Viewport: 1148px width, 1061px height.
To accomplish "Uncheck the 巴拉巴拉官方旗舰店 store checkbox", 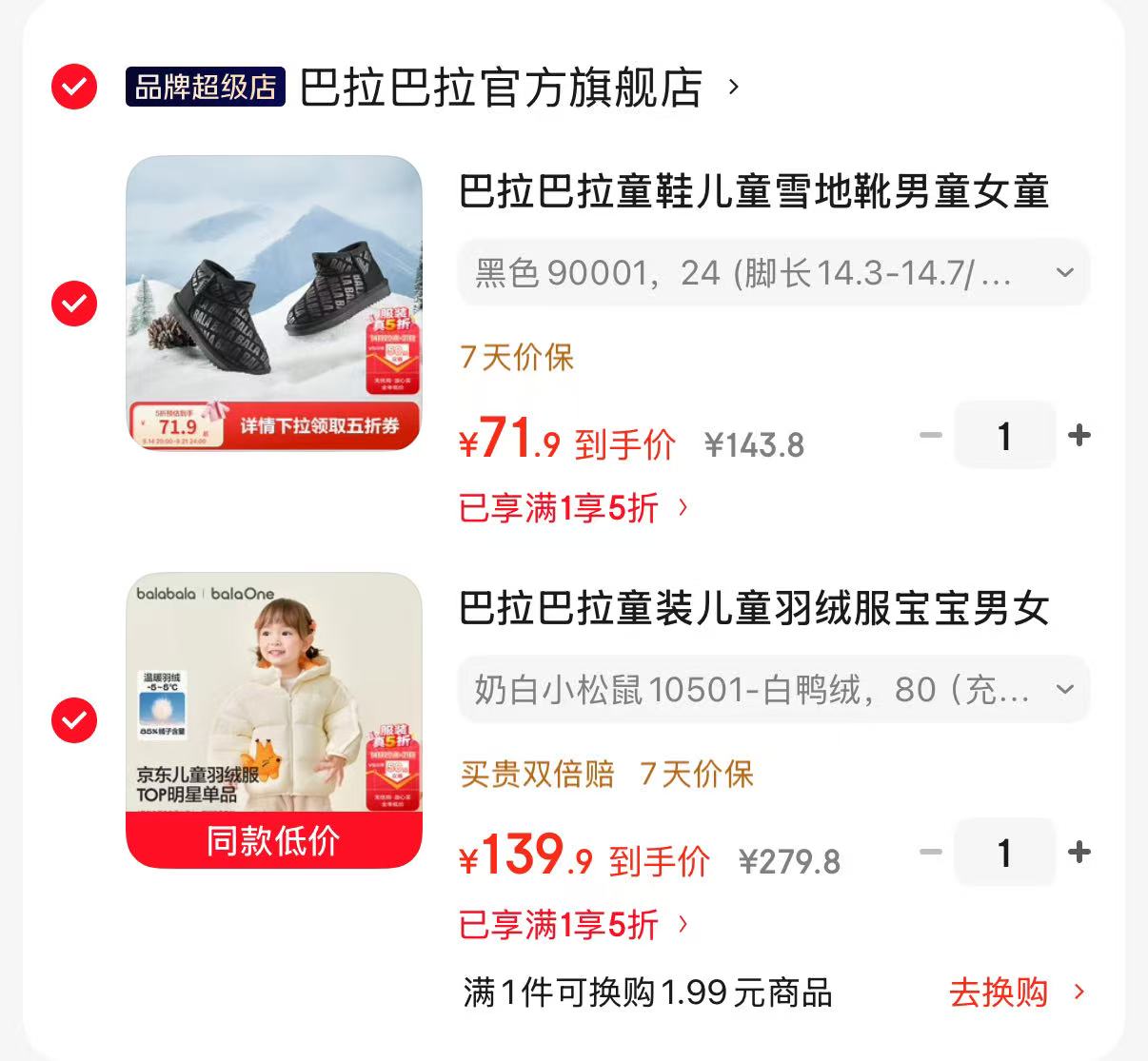I will point(74,87).
